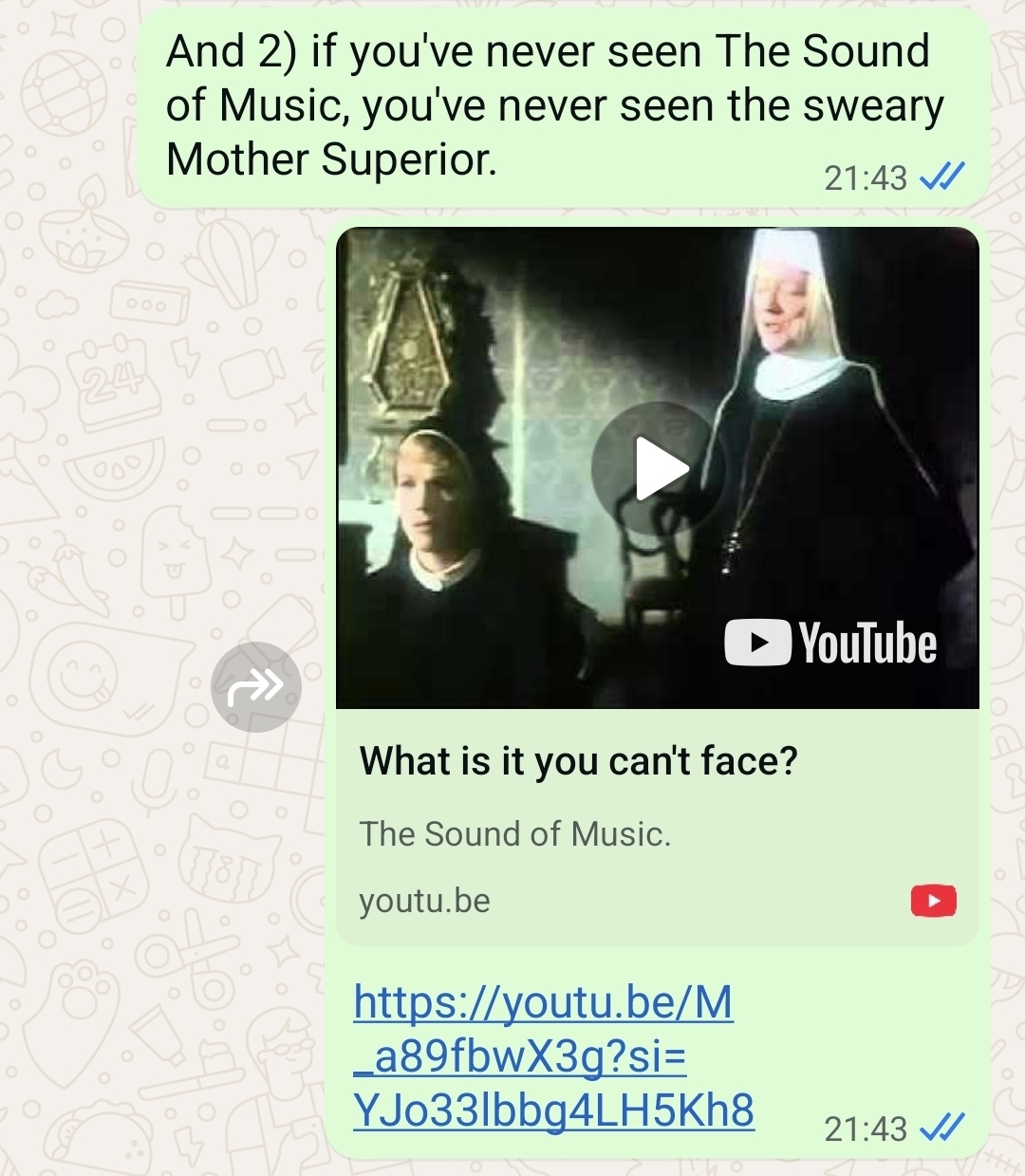
Task: Play the Sound of Music video preview
Action: [659, 468]
